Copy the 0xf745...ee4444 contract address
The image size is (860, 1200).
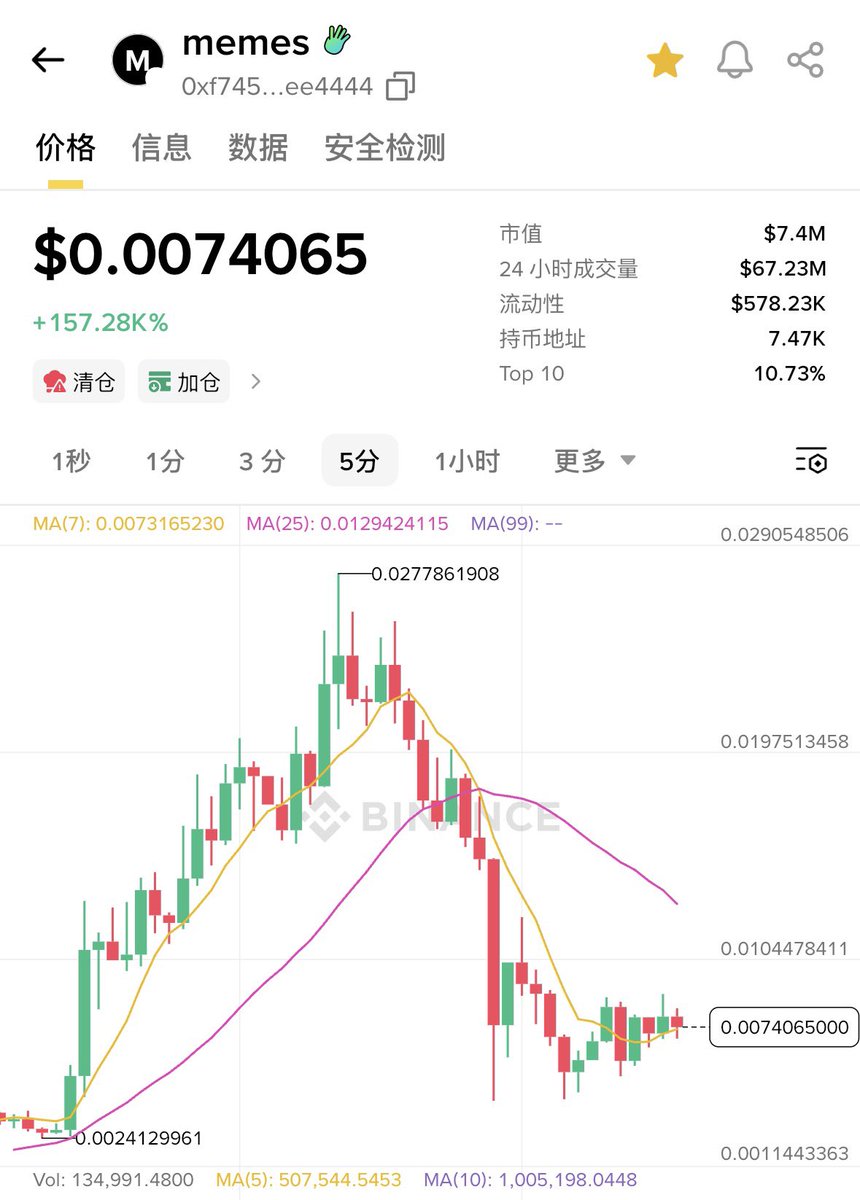pyautogui.click(x=401, y=87)
